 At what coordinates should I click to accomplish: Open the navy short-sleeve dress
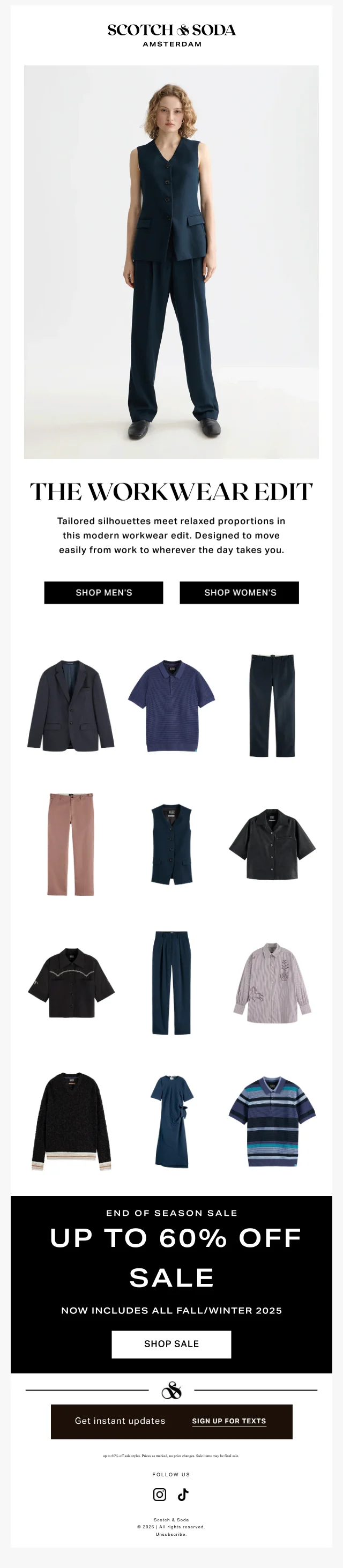171,1120
